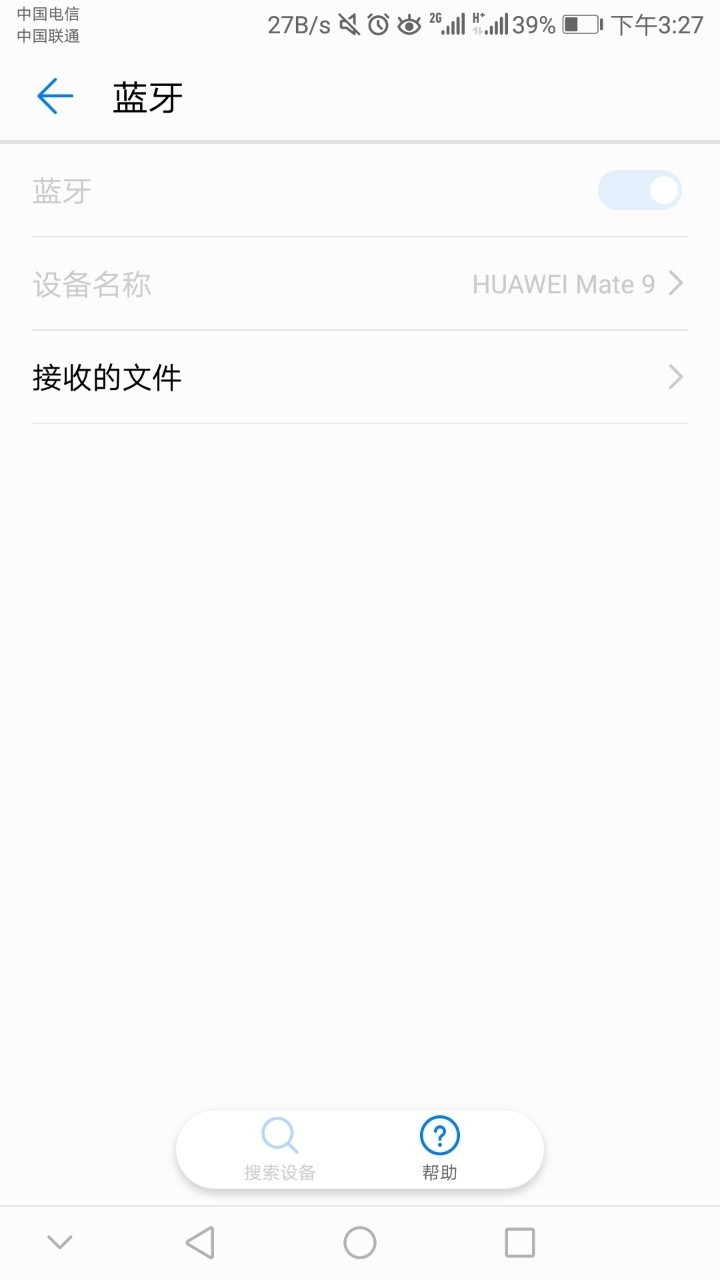Open 帮助 for Bluetooth
720x1280 pixels.
[440, 1150]
